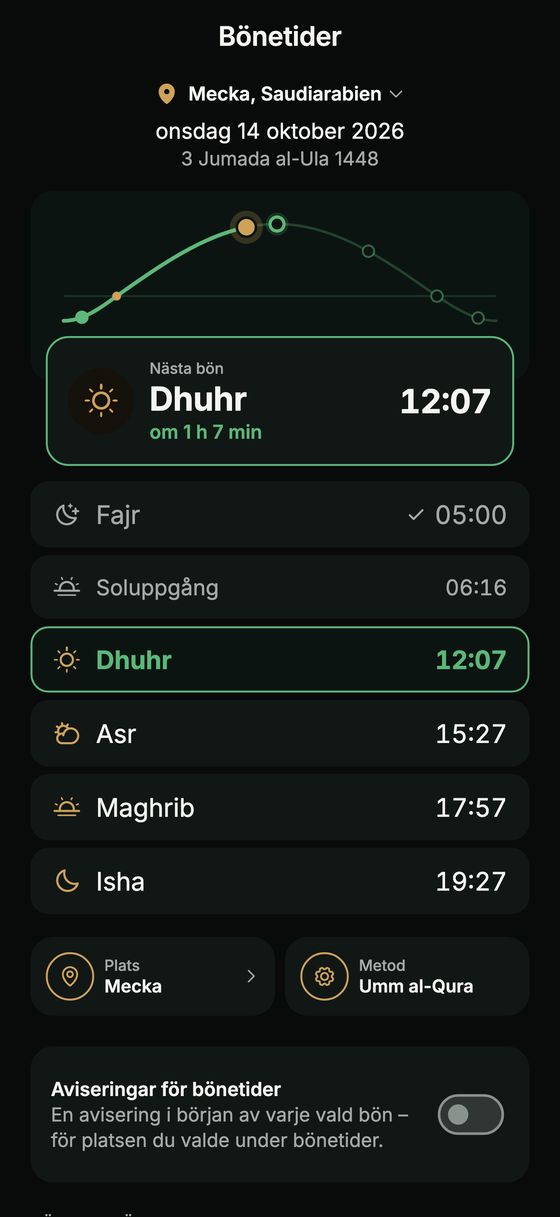The height and width of the screenshot is (1217, 560).
Task: Tap the Nästa bön Dhuhr card
Action: click(280, 401)
